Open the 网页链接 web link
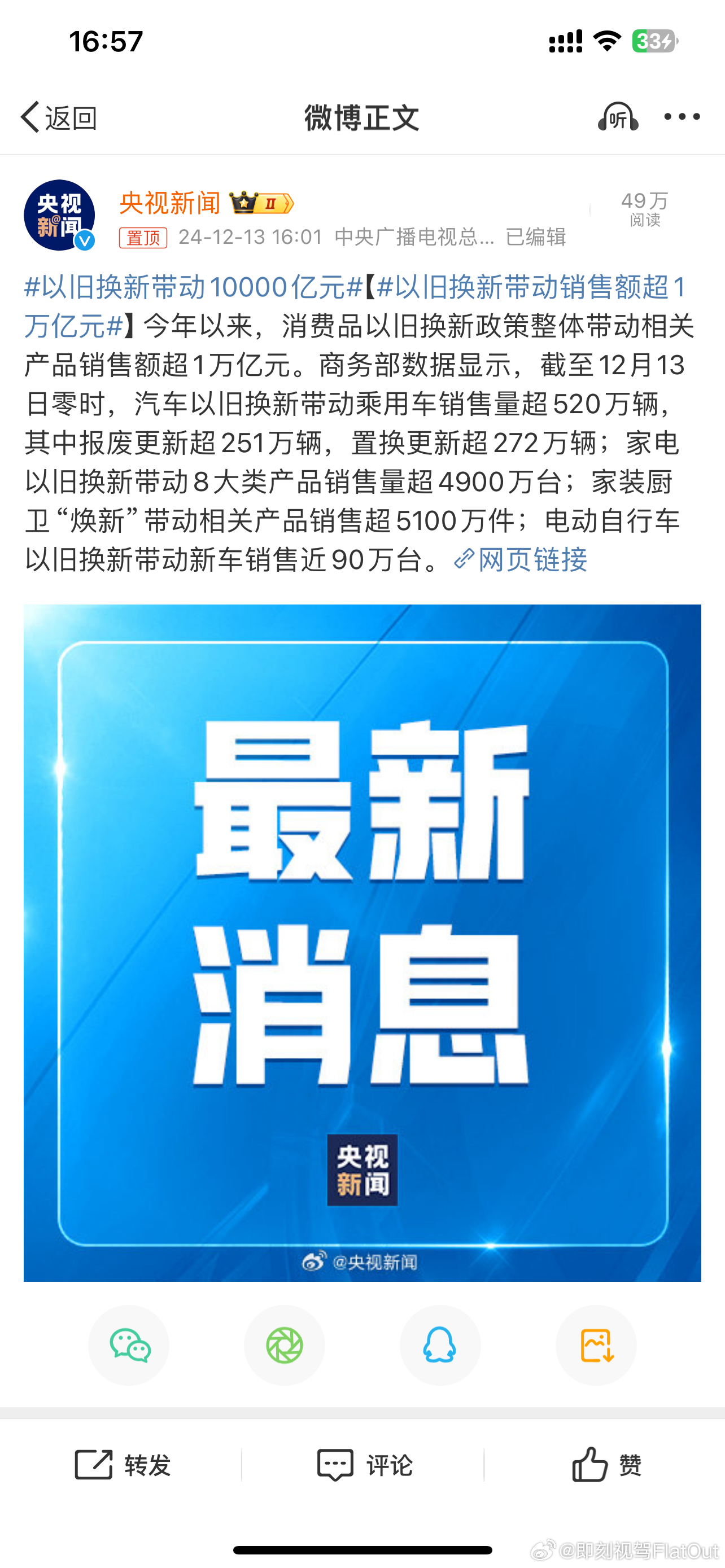This screenshot has width=725, height=1568. pyautogui.click(x=521, y=559)
